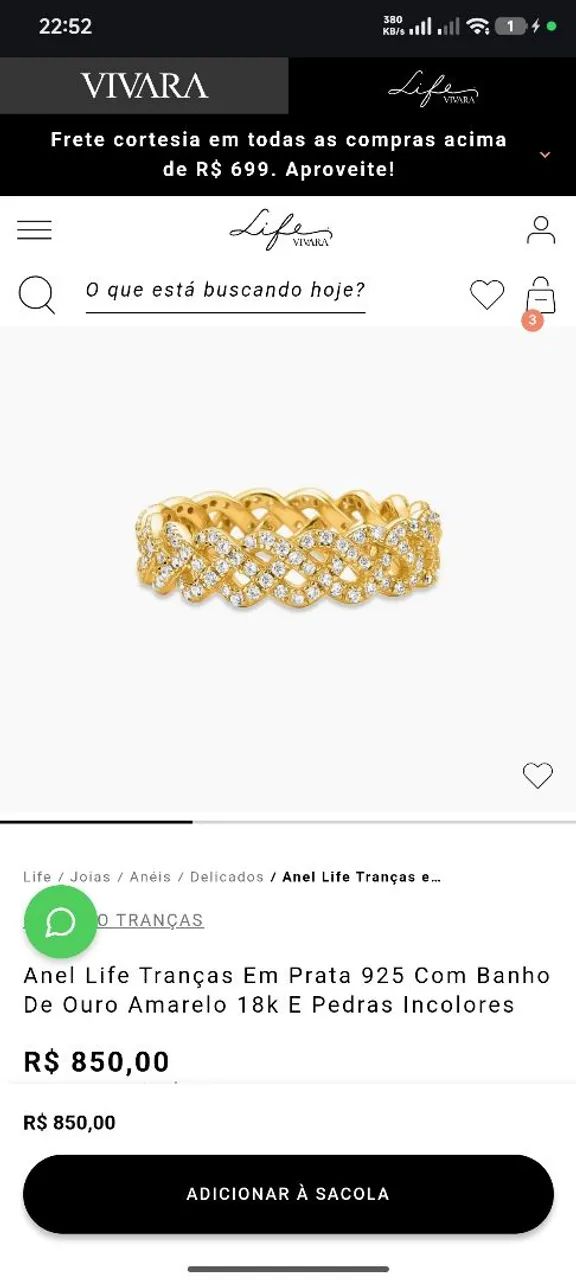576x1280 pixels.
Task: Open WhatsApp chat floating button
Action: [x=61, y=922]
